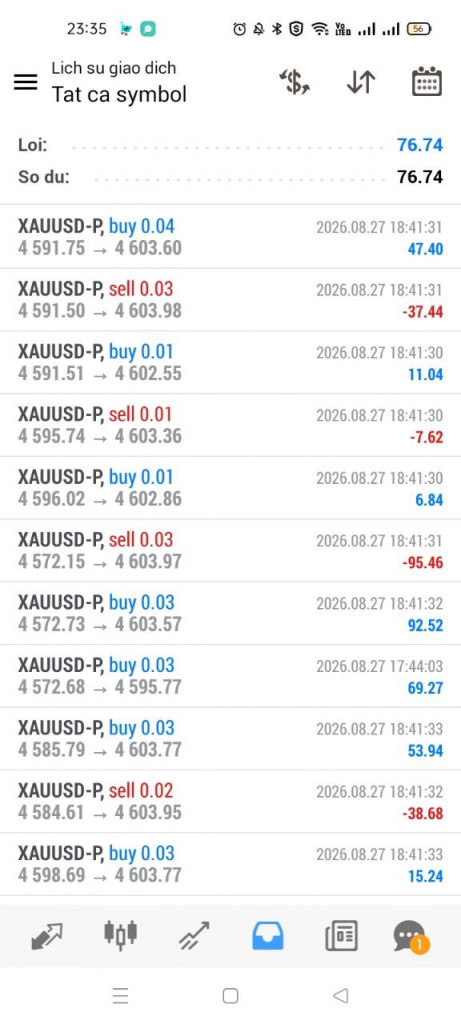Screen dimensions: 461x1024
Task: Open the buy 0.04 trade with profit 47.40
Action: [230, 237]
